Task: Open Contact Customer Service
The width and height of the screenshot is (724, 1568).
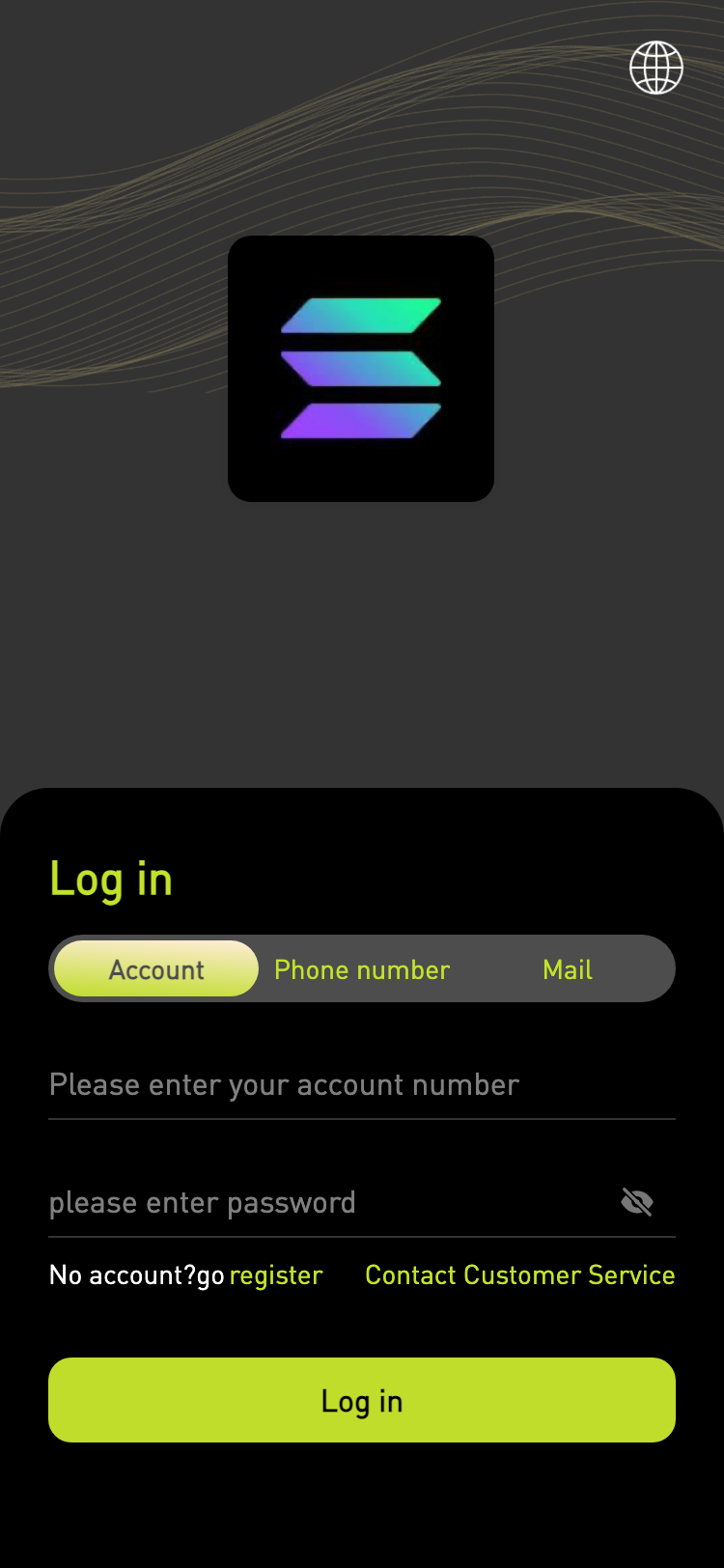Action: pos(519,1275)
